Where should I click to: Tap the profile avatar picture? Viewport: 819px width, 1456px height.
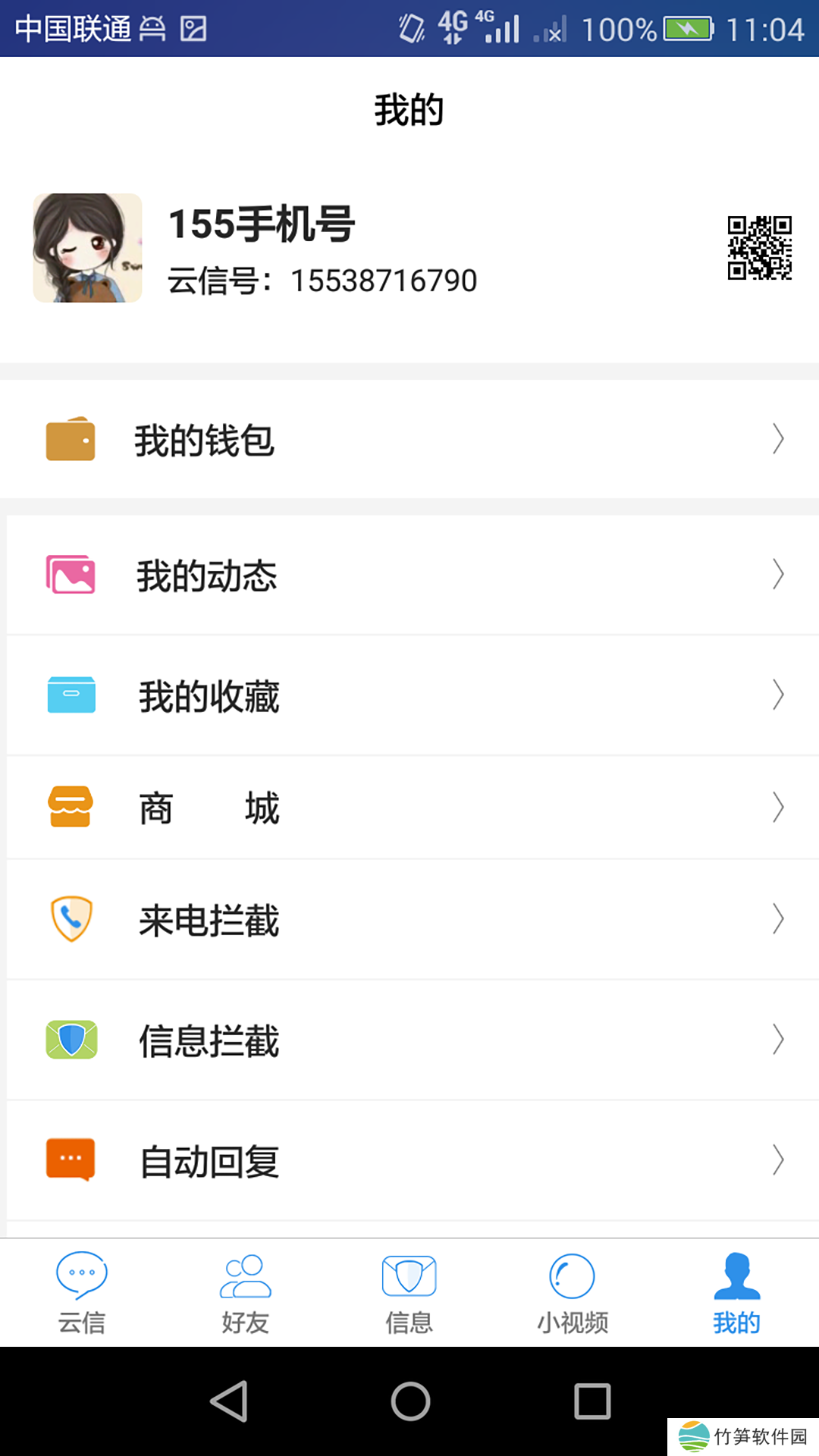87,248
